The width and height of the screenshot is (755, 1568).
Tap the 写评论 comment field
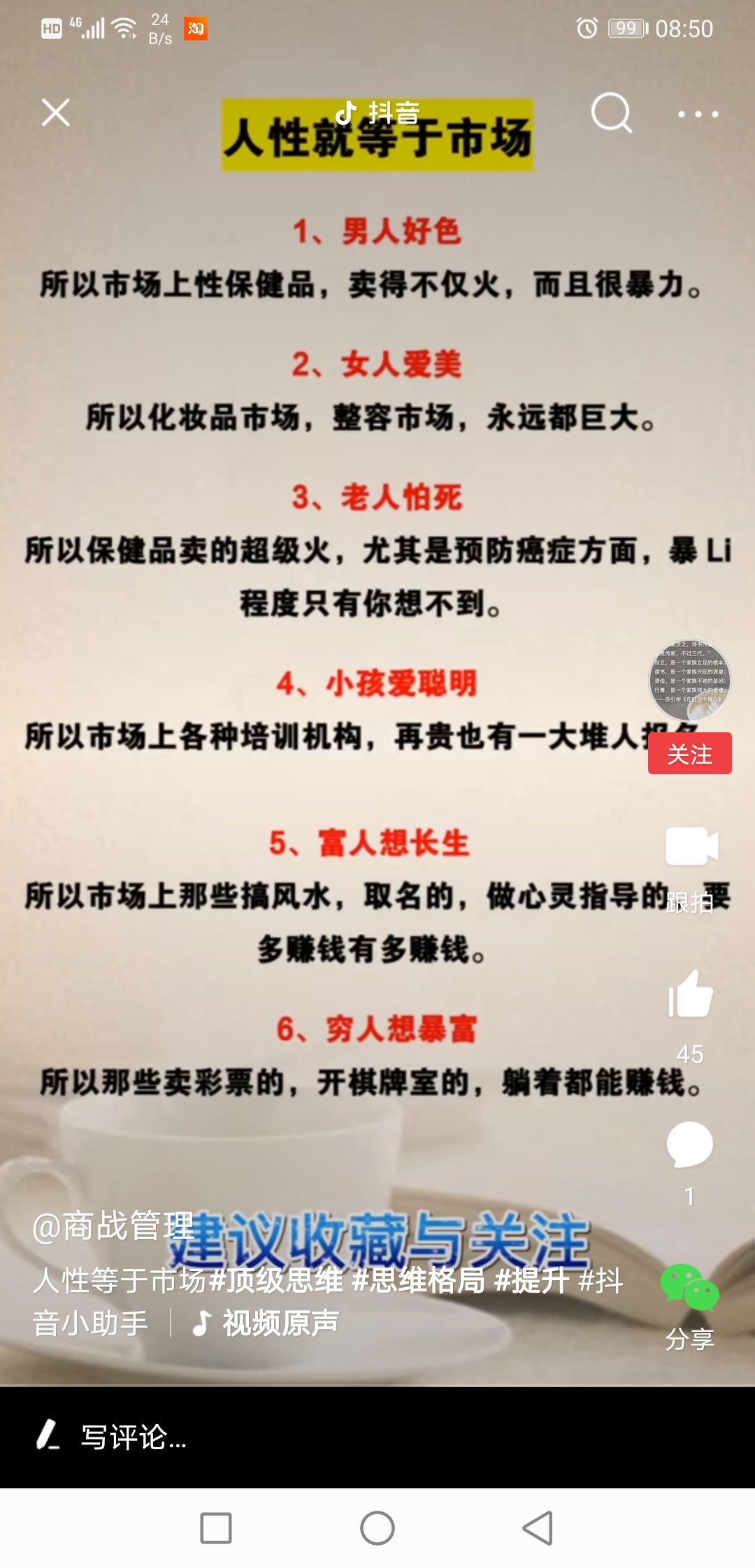tap(133, 1437)
